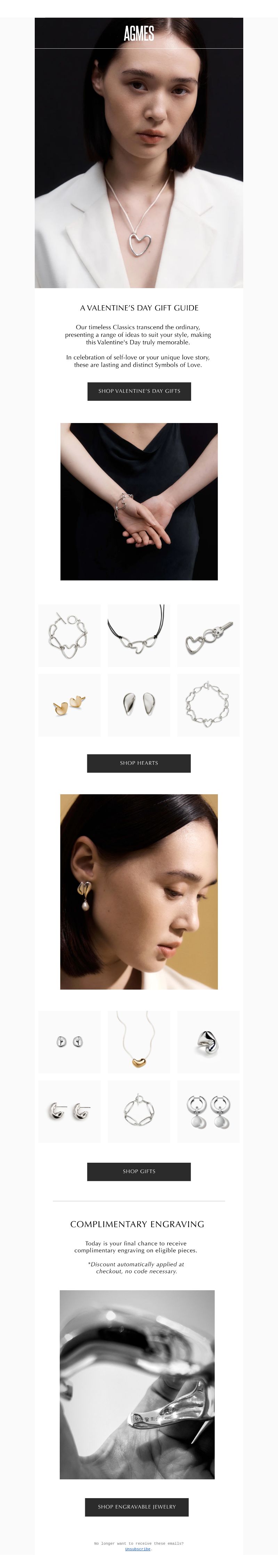View the heart keychain product
This screenshot has width=278, height=1568.
[208, 635]
